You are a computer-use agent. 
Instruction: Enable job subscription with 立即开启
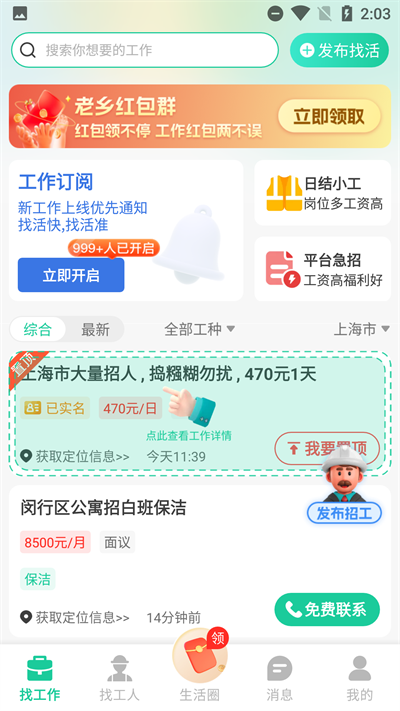coord(71,275)
